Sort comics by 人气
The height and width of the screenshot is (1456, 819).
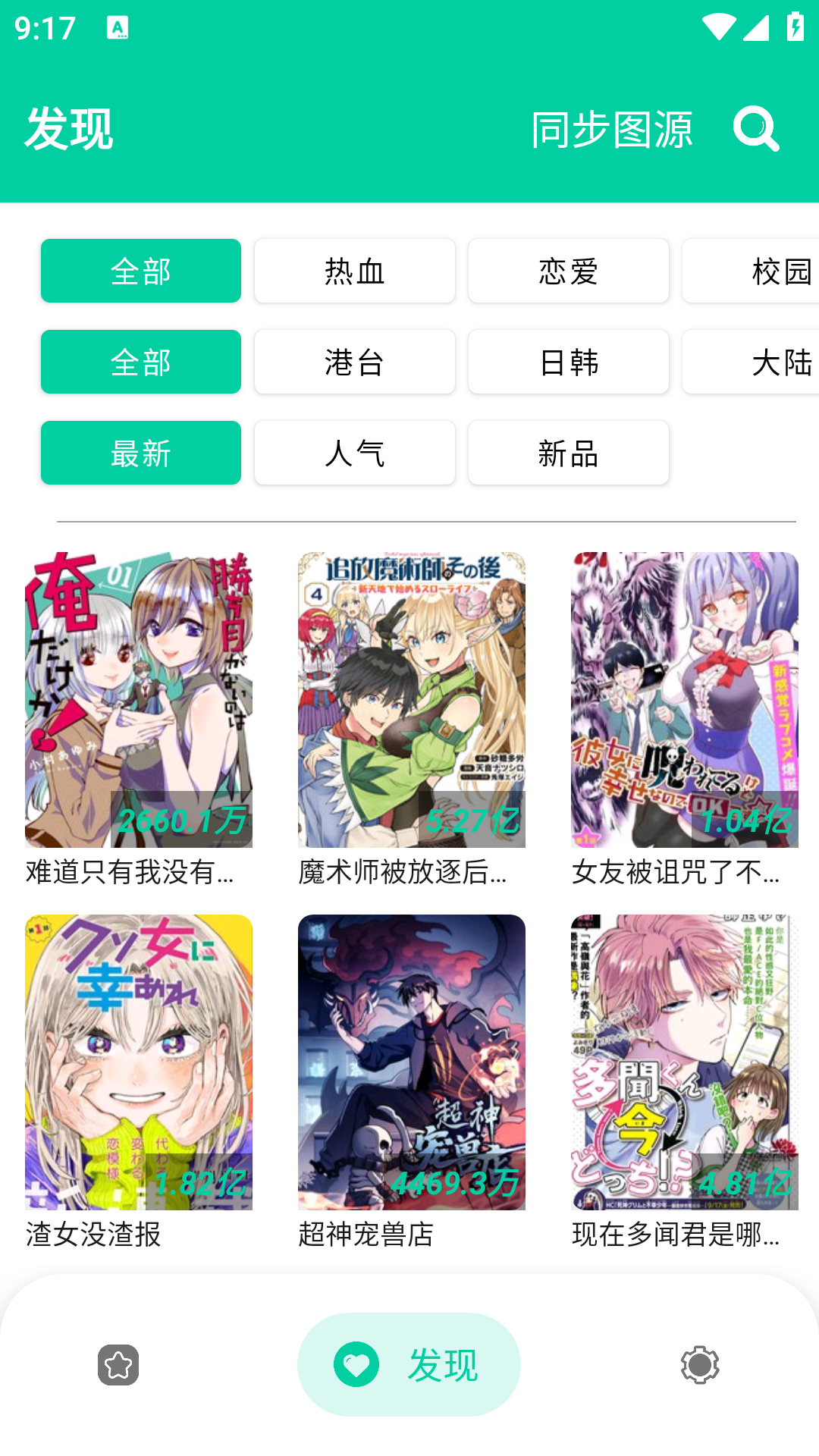355,453
